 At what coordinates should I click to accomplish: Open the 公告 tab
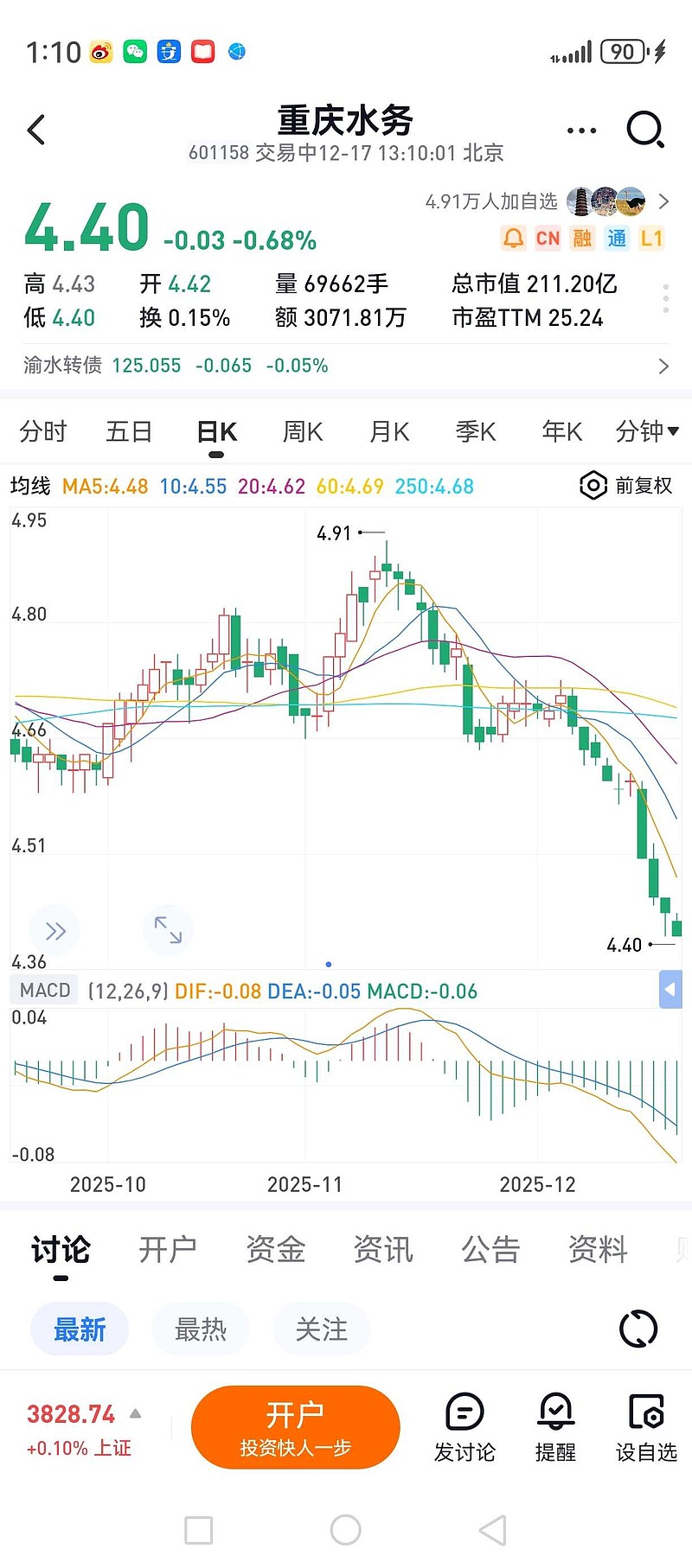[490, 1250]
